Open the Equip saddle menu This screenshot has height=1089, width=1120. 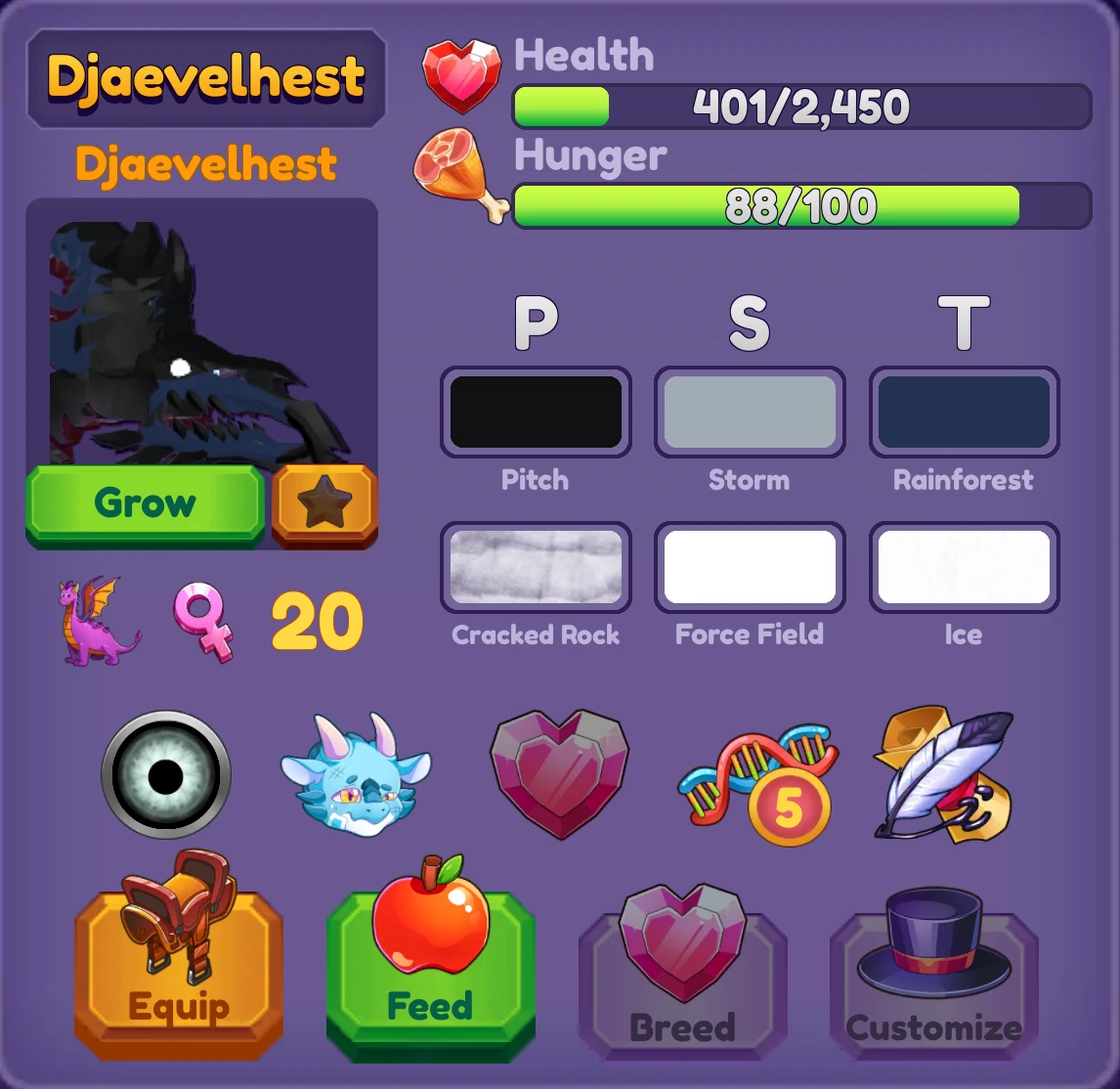pos(179,963)
